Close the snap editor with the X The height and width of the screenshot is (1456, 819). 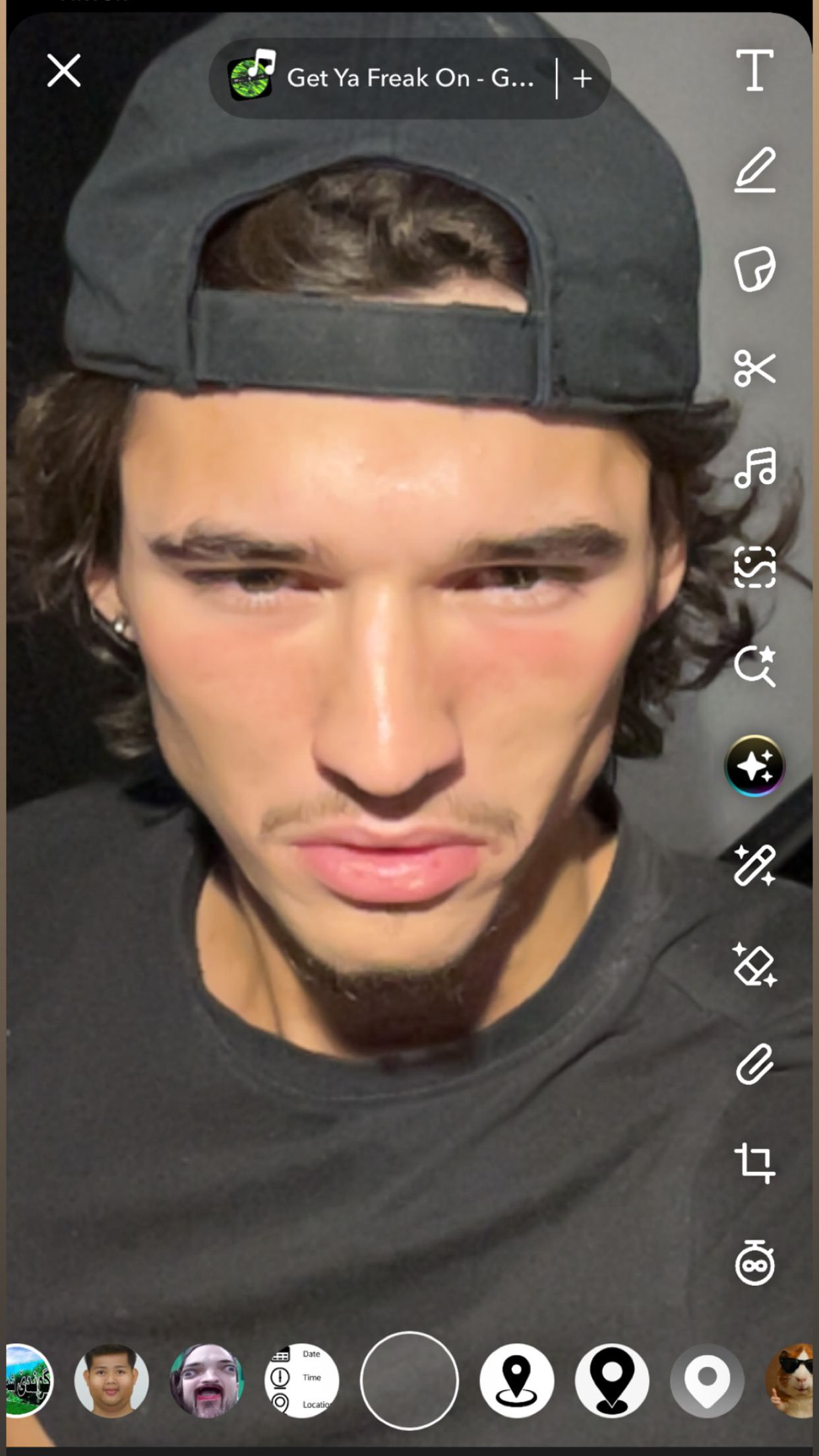[64, 71]
